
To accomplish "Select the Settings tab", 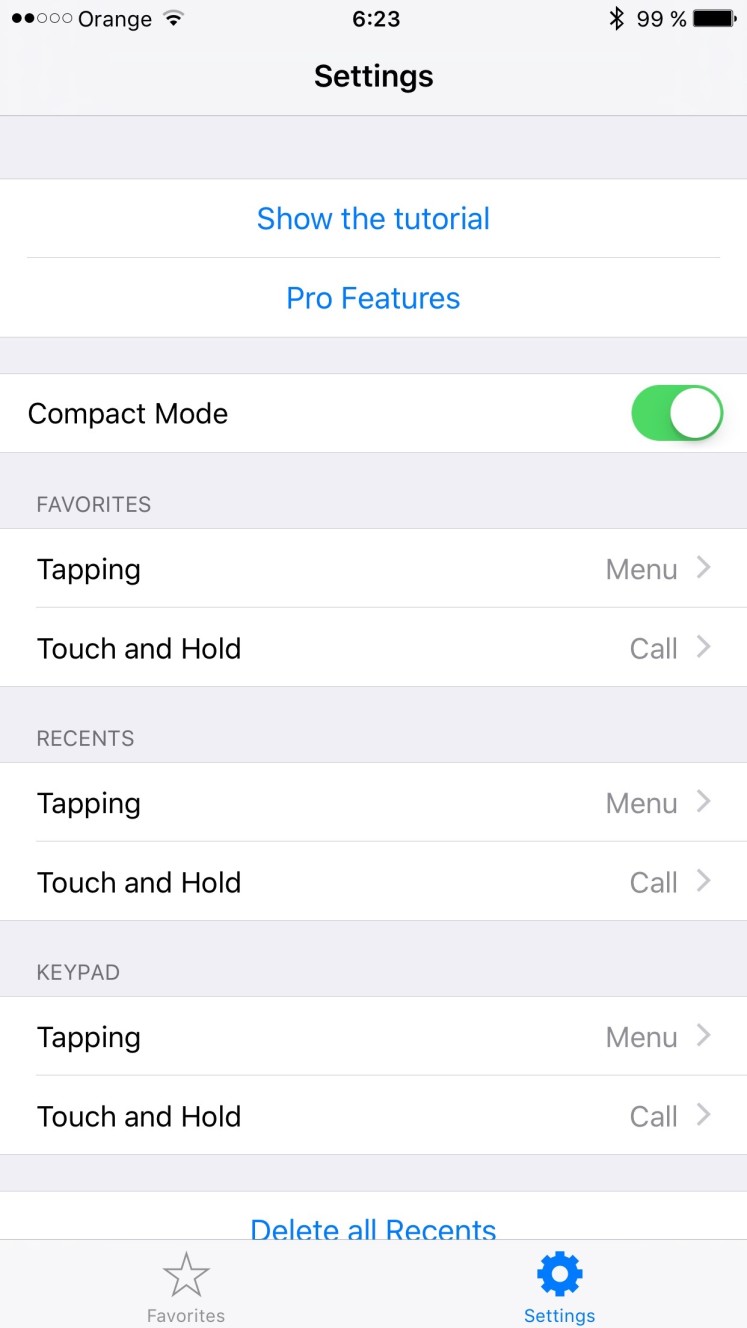I will pos(560,1288).
